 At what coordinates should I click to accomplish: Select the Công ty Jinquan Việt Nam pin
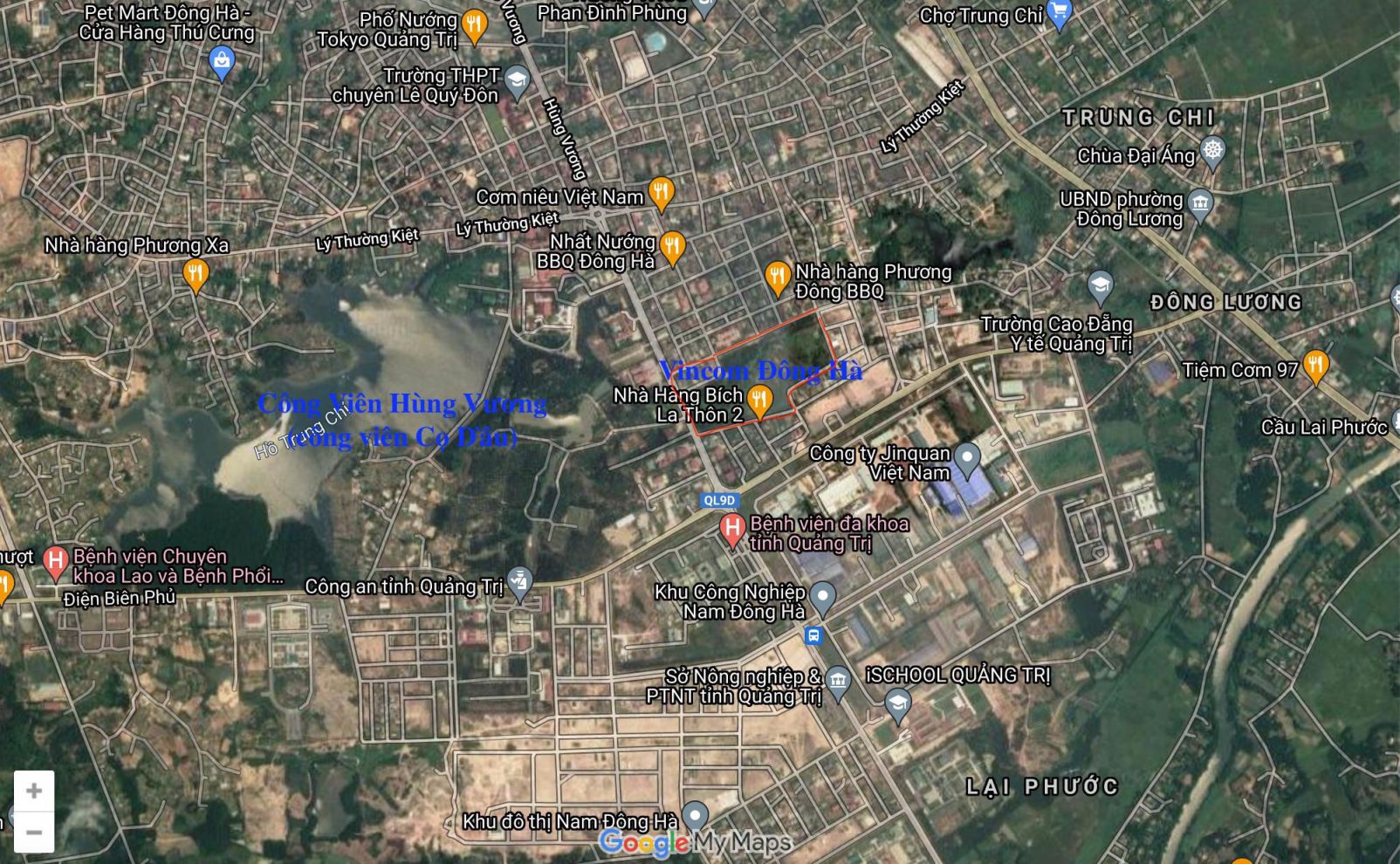click(966, 457)
